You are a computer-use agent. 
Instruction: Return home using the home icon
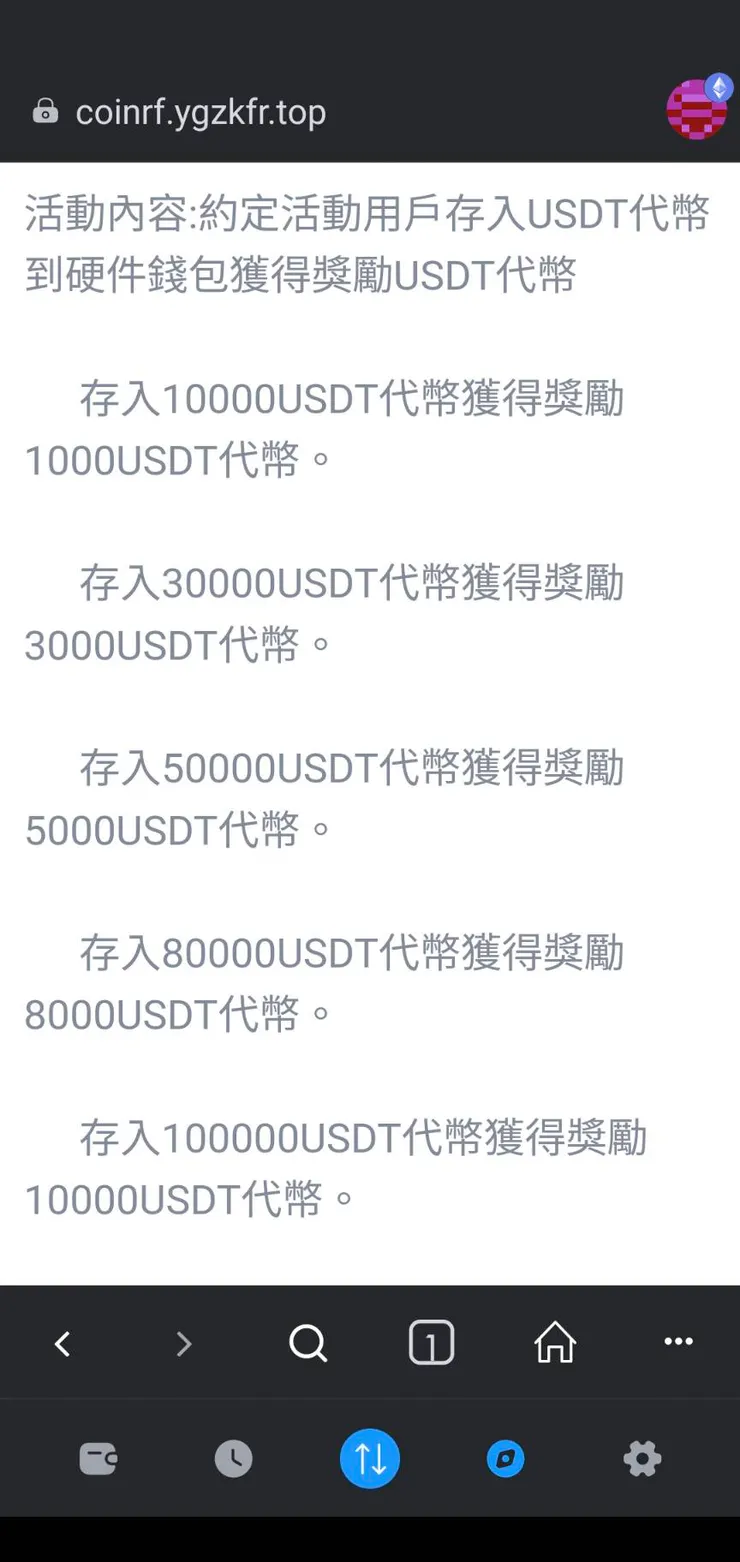pos(555,1343)
